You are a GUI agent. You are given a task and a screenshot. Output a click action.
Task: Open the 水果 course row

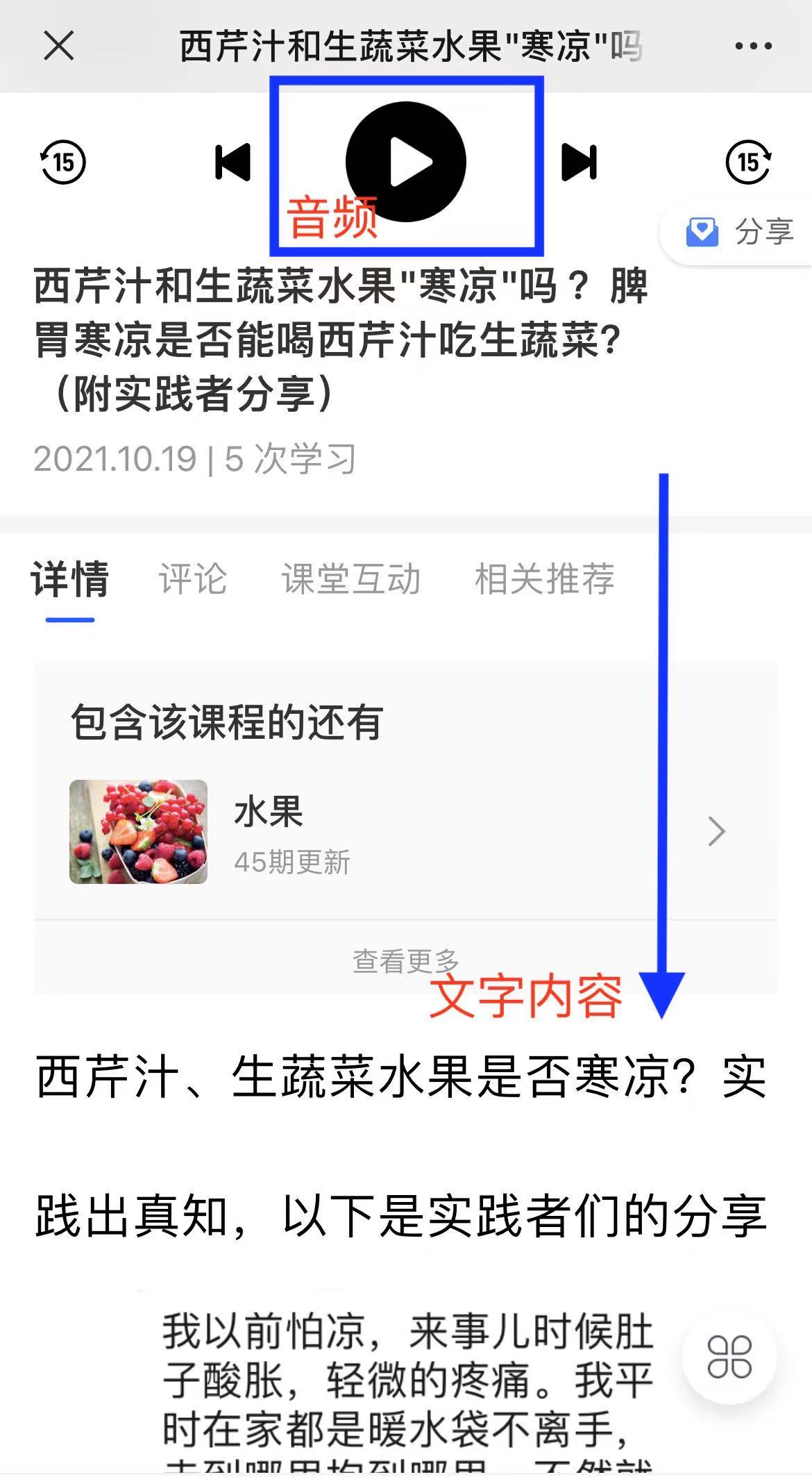[405, 831]
